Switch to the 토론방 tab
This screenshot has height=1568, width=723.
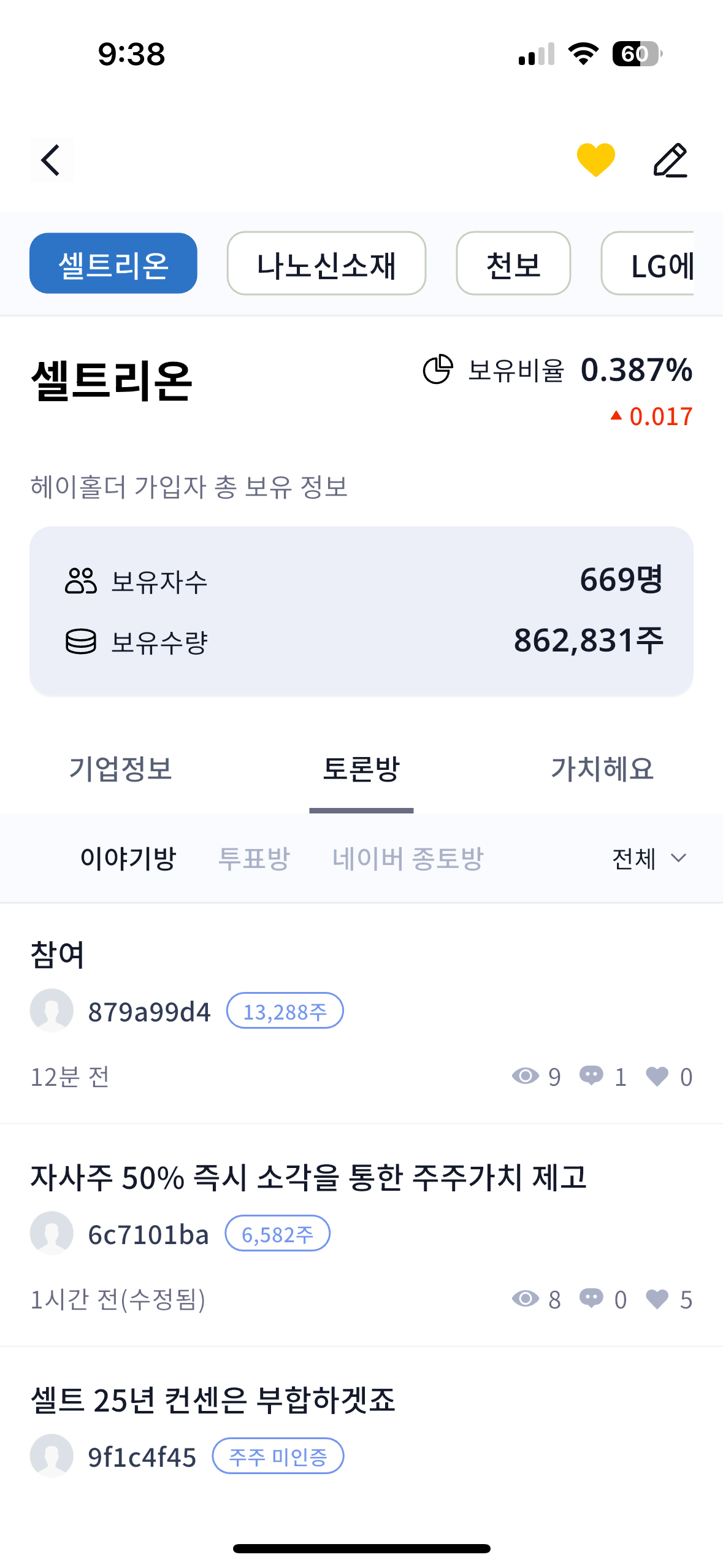pyautogui.click(x=361, y=769)
